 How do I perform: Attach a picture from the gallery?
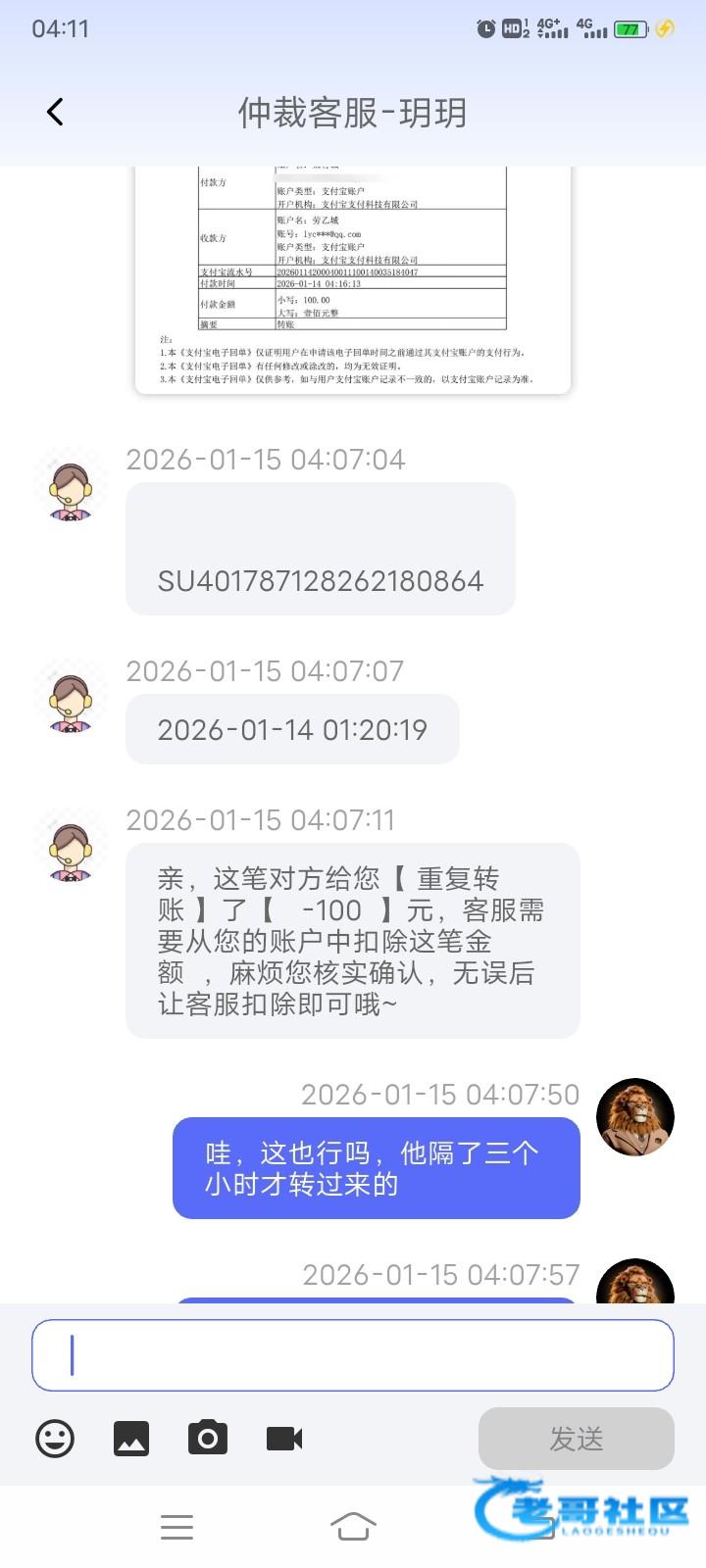pyautogui.click(x=131, y=1439)
